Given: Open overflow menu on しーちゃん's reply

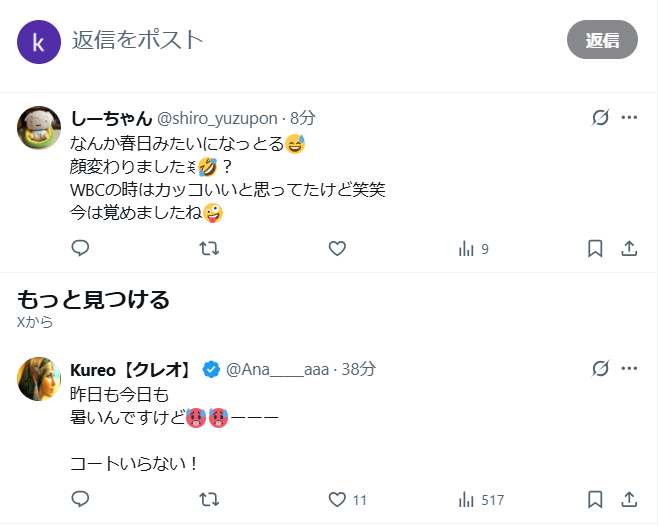Looking at the screenshot, I should 629,117.
